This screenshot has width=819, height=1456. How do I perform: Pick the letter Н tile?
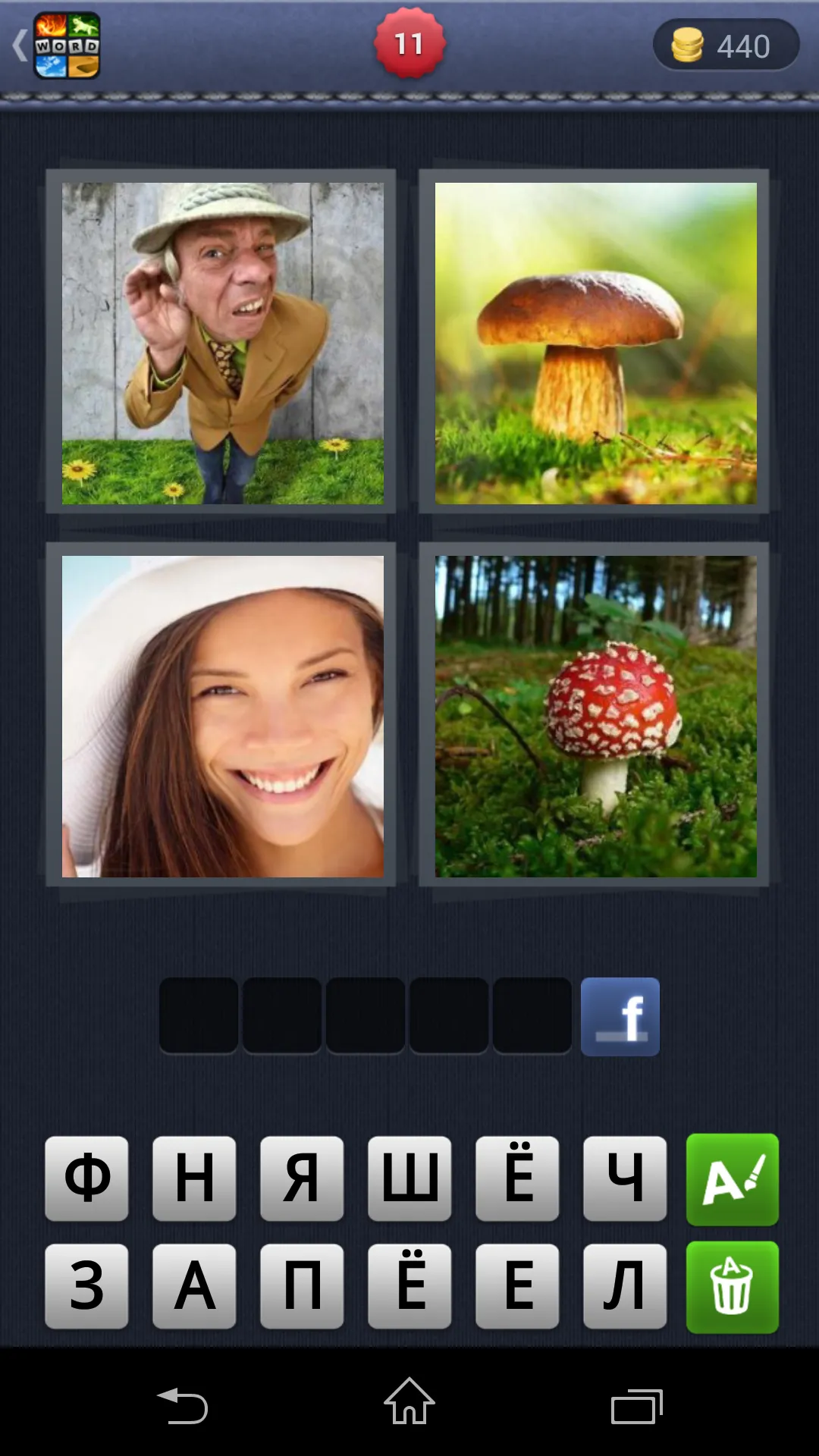pyautogui.click(x=194, y=1178)
